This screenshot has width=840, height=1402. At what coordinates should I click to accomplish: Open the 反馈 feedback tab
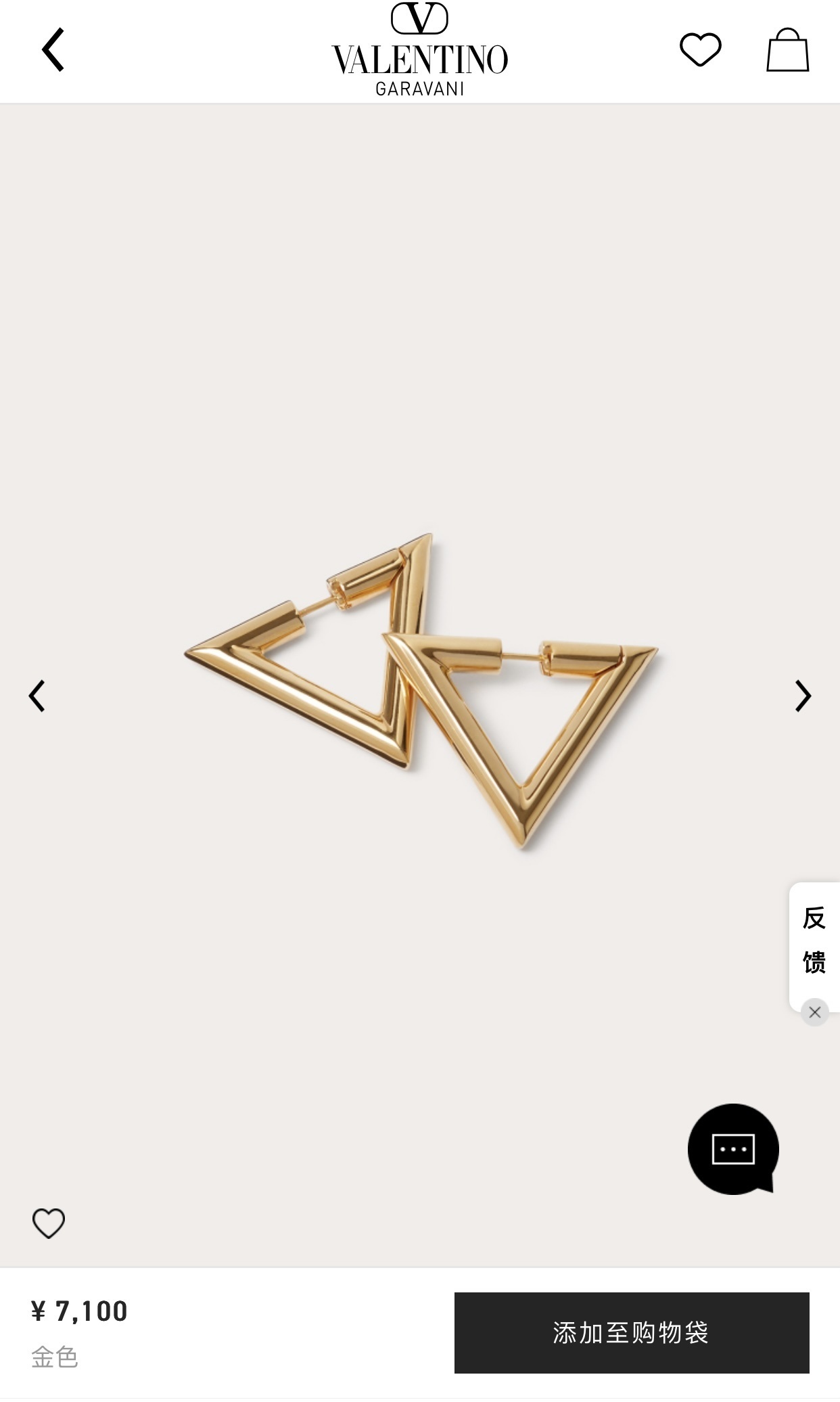tap(814, 939)
